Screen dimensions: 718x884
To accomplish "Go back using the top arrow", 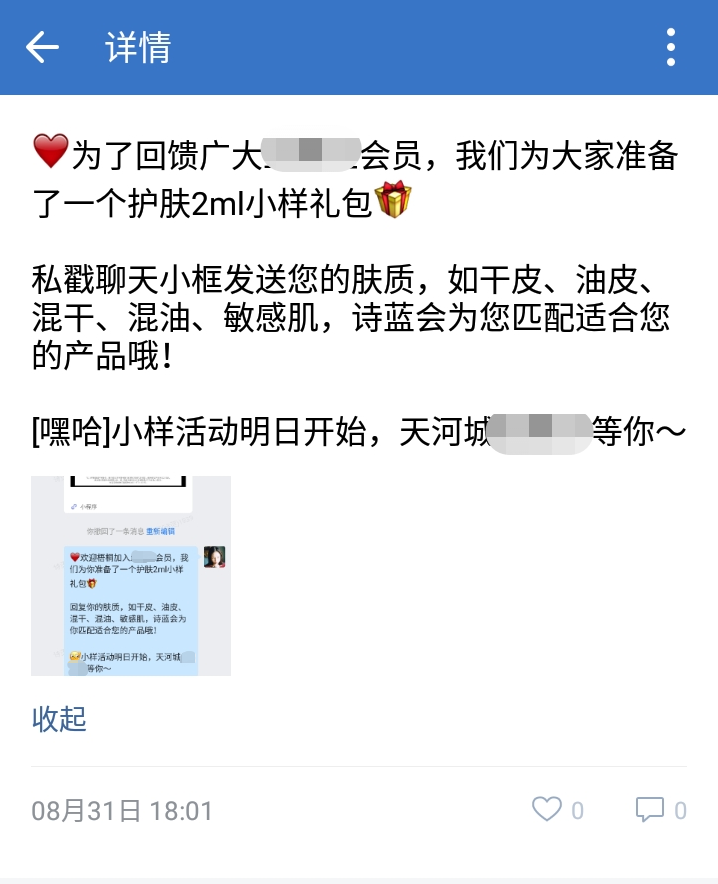I will 42,47.
